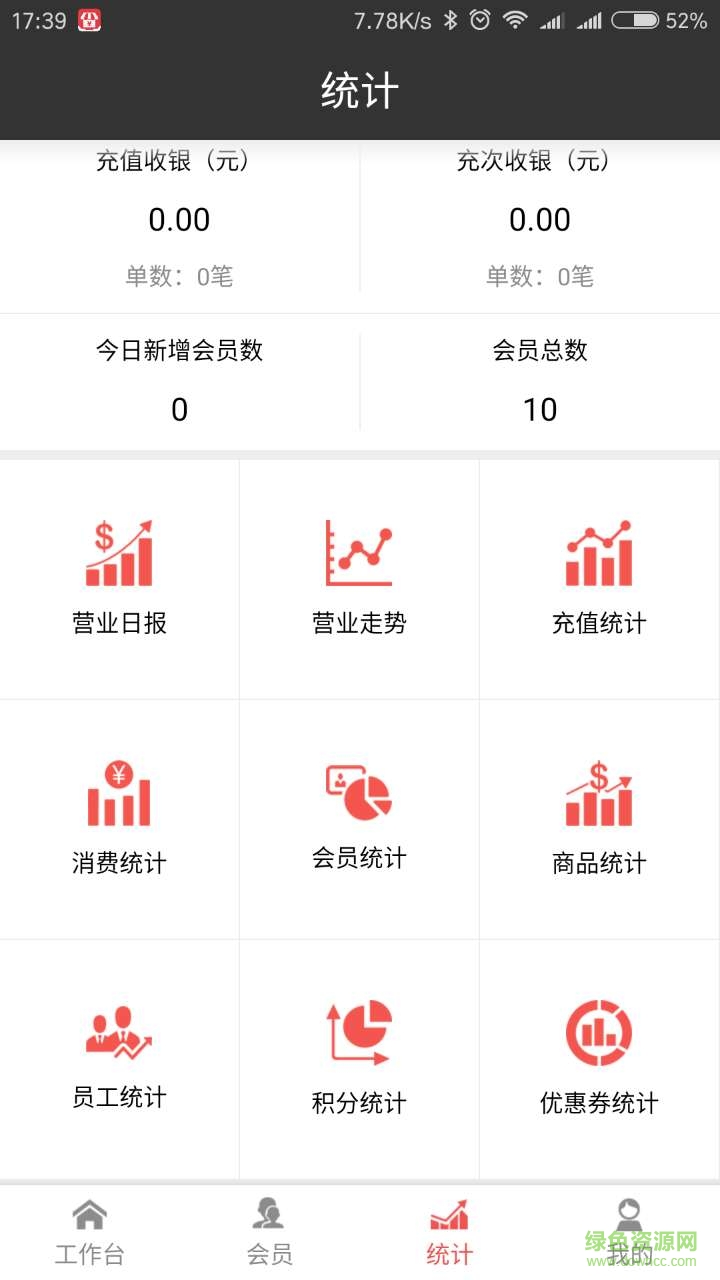
Task: Select the 工作台 workbench home icon
Action: click(89, 1213)
